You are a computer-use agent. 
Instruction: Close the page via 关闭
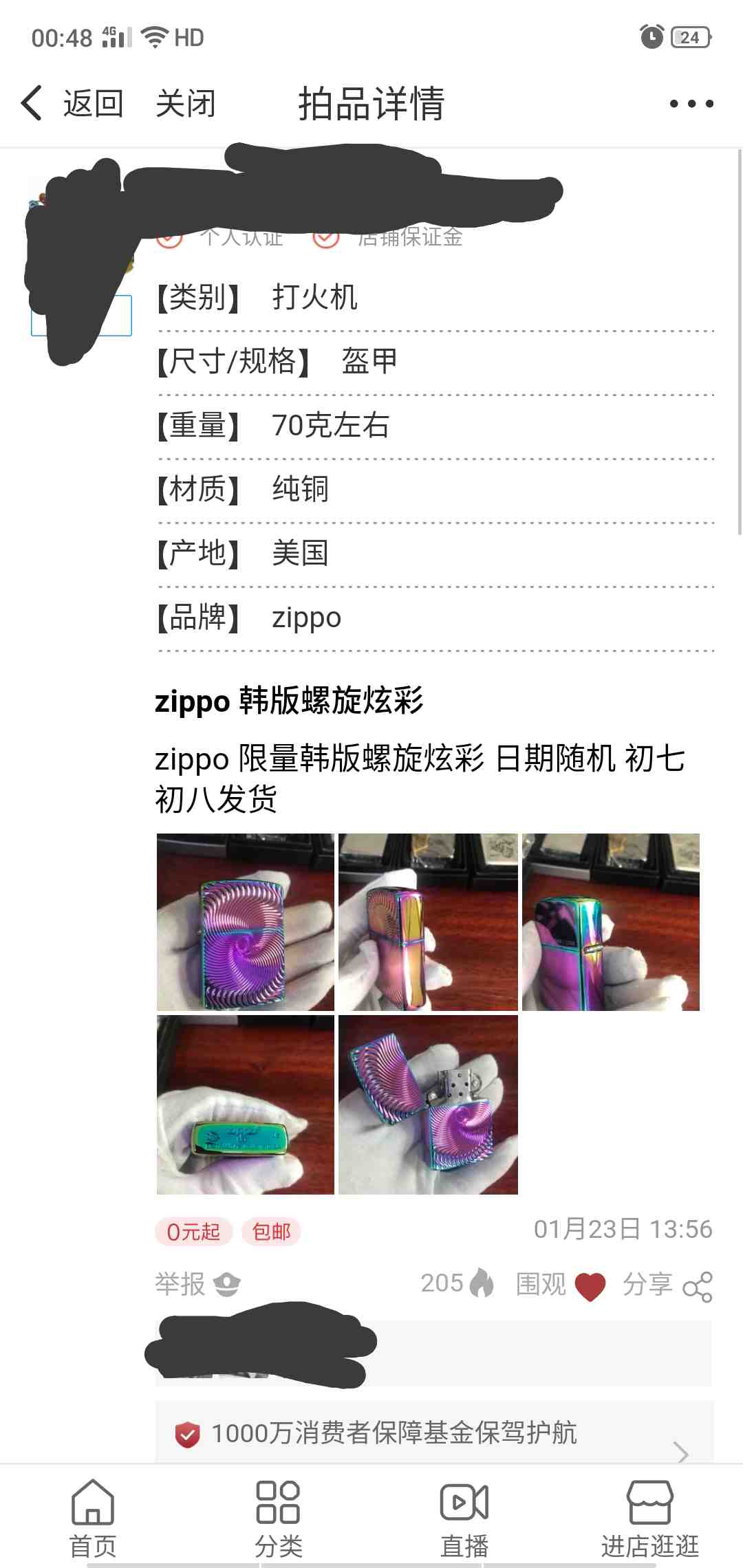[x=186, y=104]
